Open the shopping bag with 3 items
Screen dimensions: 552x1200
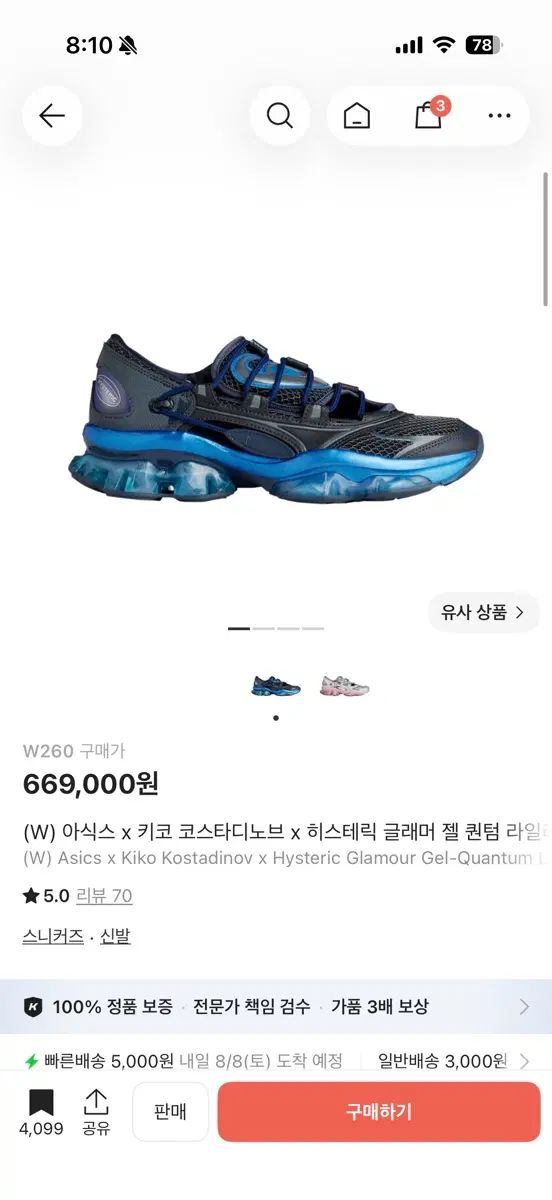pos(430,114)
